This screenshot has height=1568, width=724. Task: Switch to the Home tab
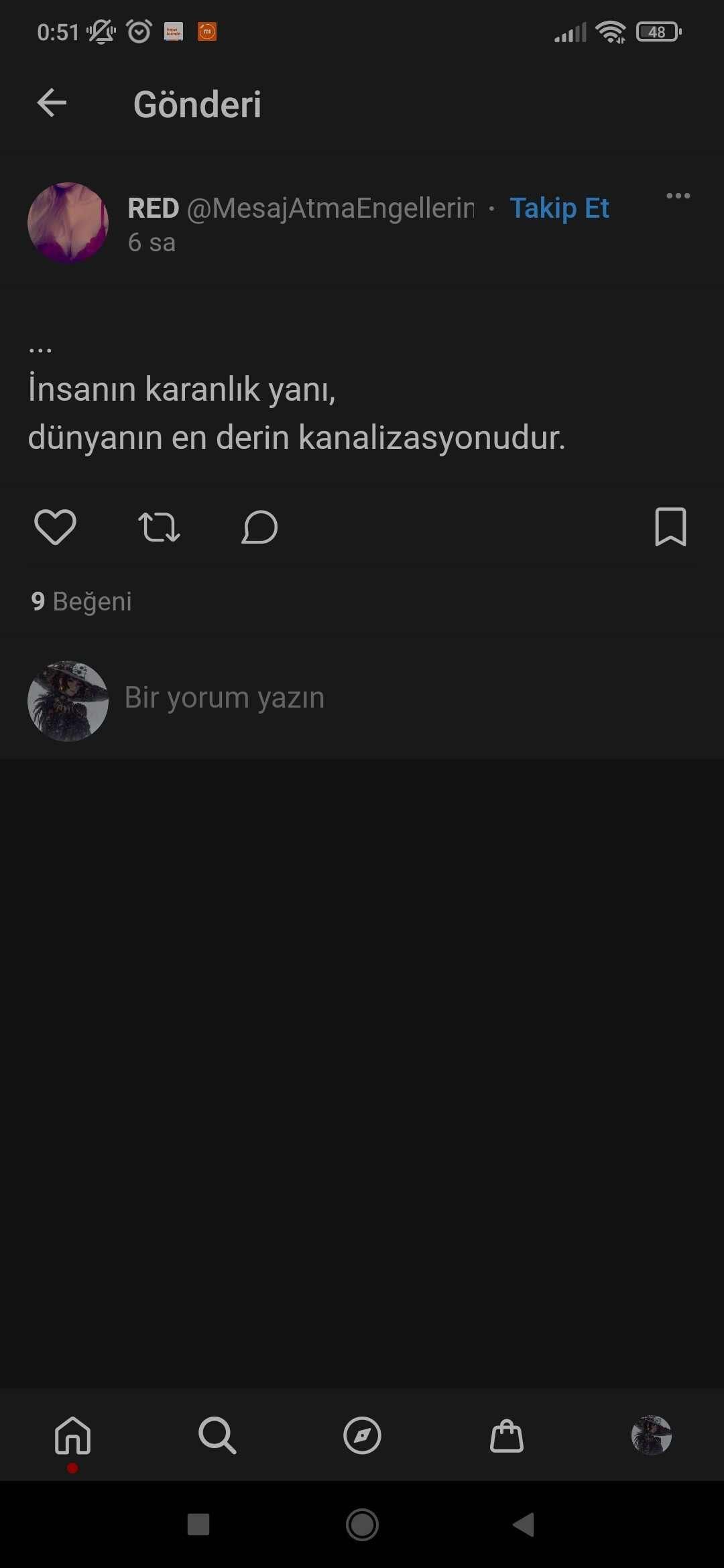tap(72, 1435)
